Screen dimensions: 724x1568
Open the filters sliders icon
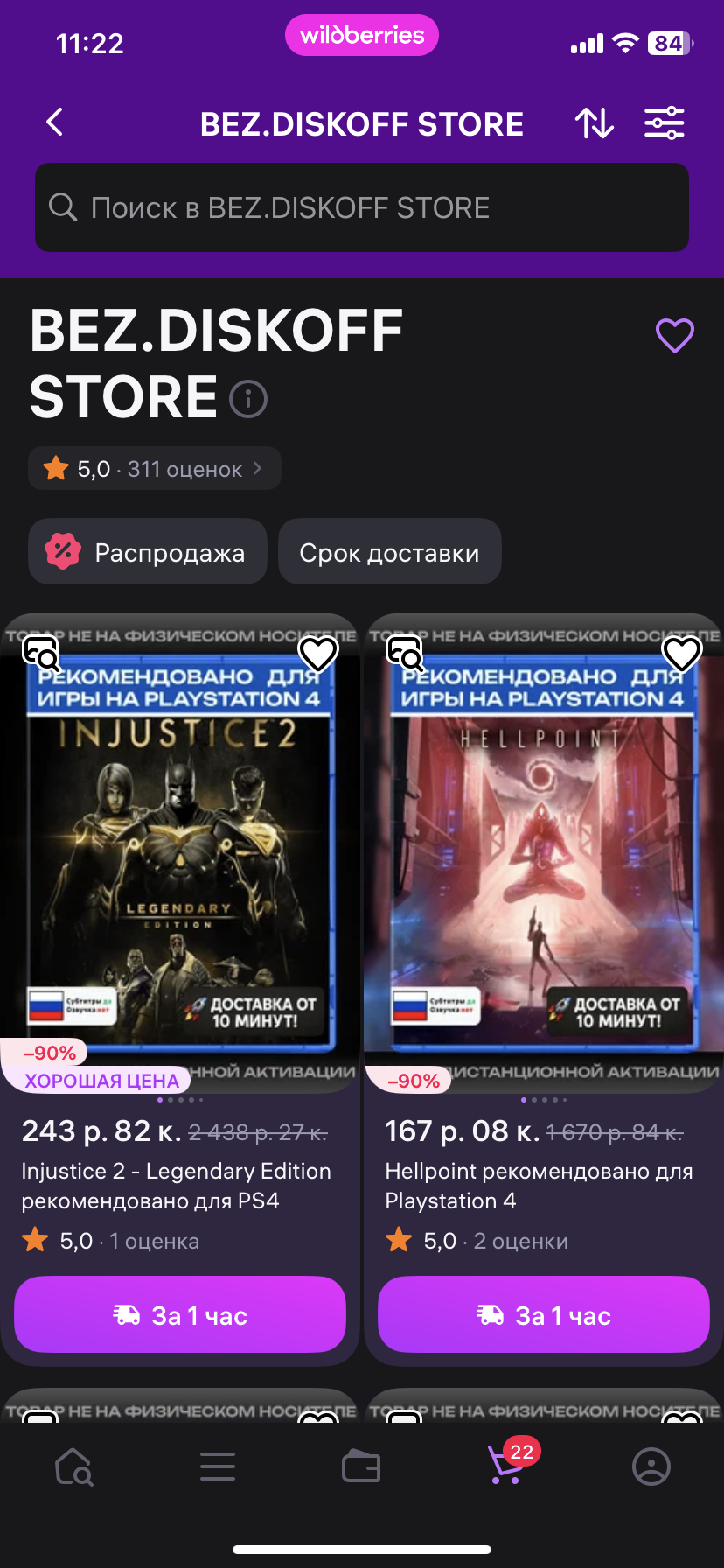coord(665,123)
